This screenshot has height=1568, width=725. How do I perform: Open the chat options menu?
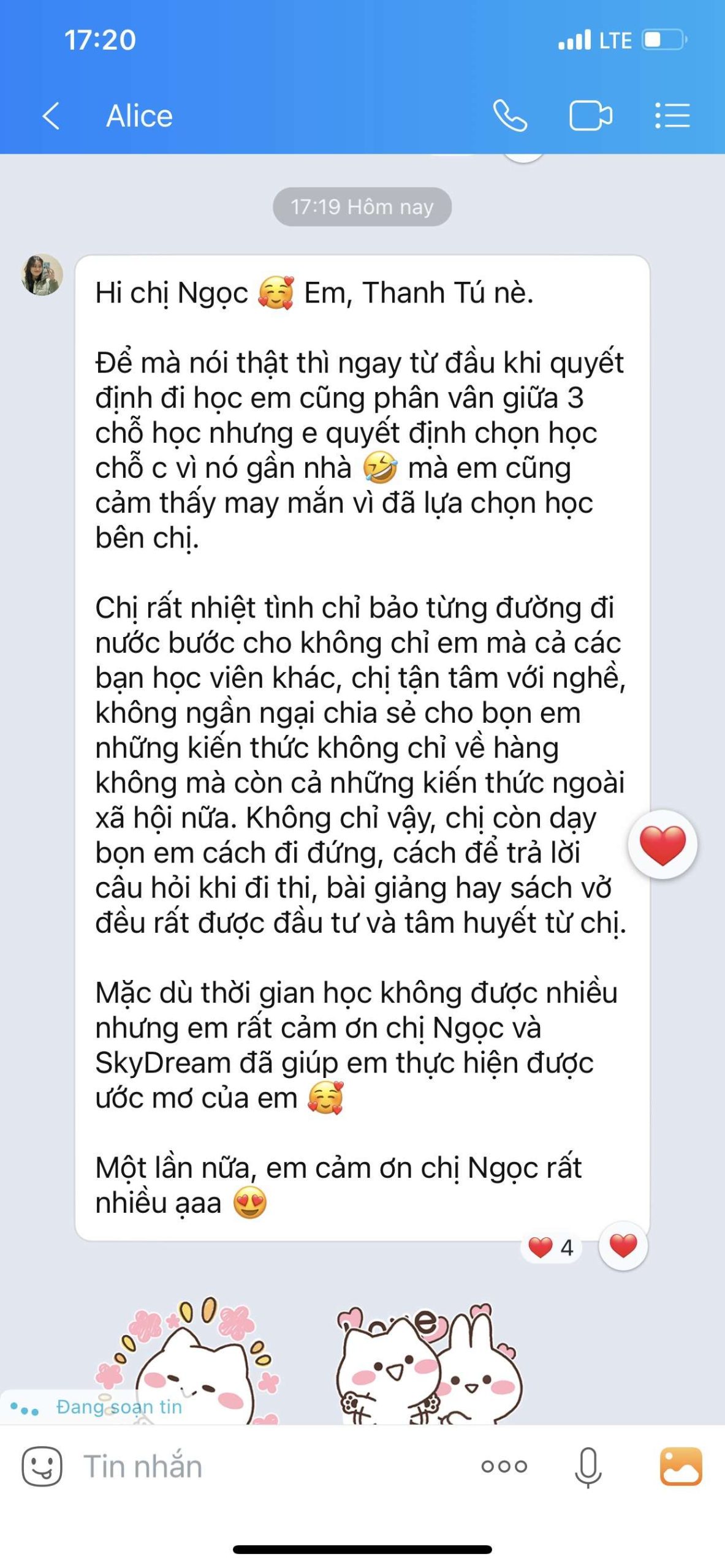click(672, 116)
